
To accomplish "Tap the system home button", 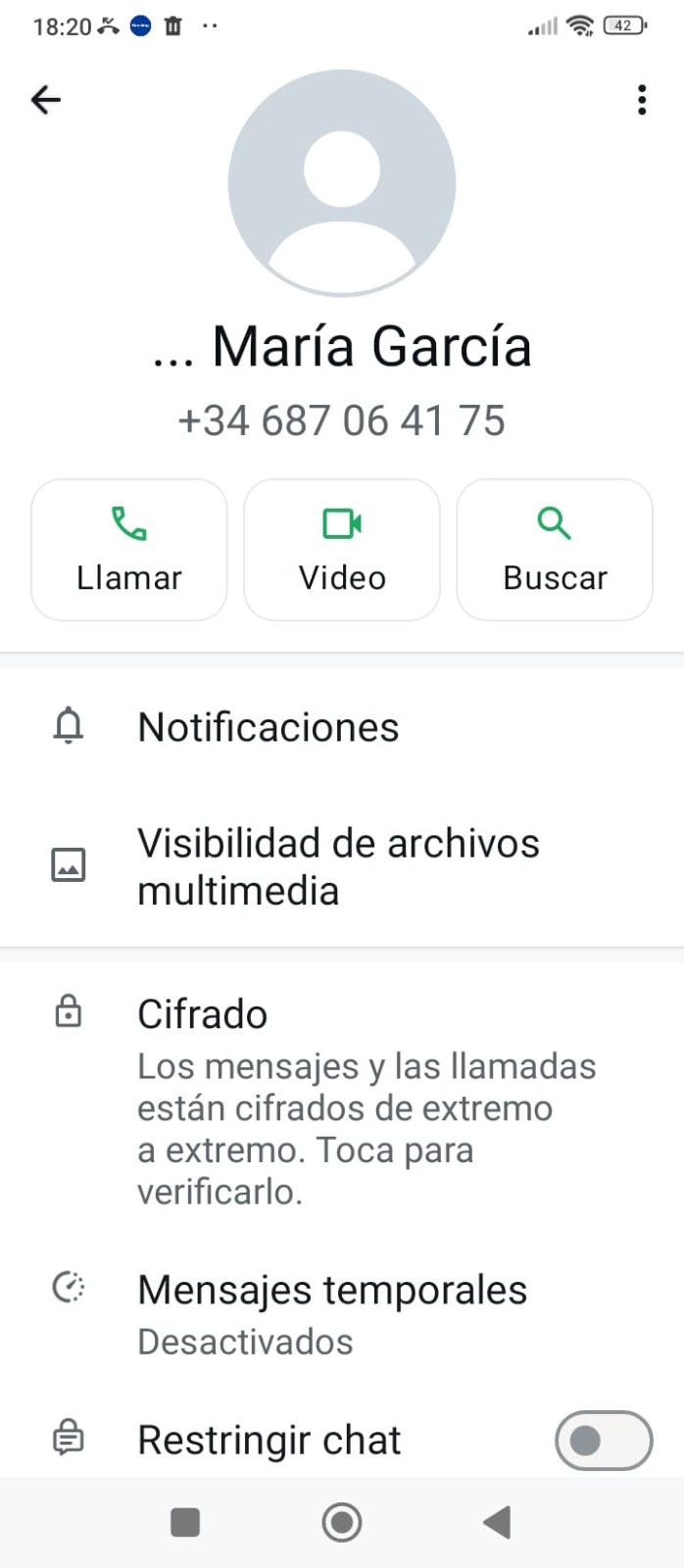I will pos(342,1522).
